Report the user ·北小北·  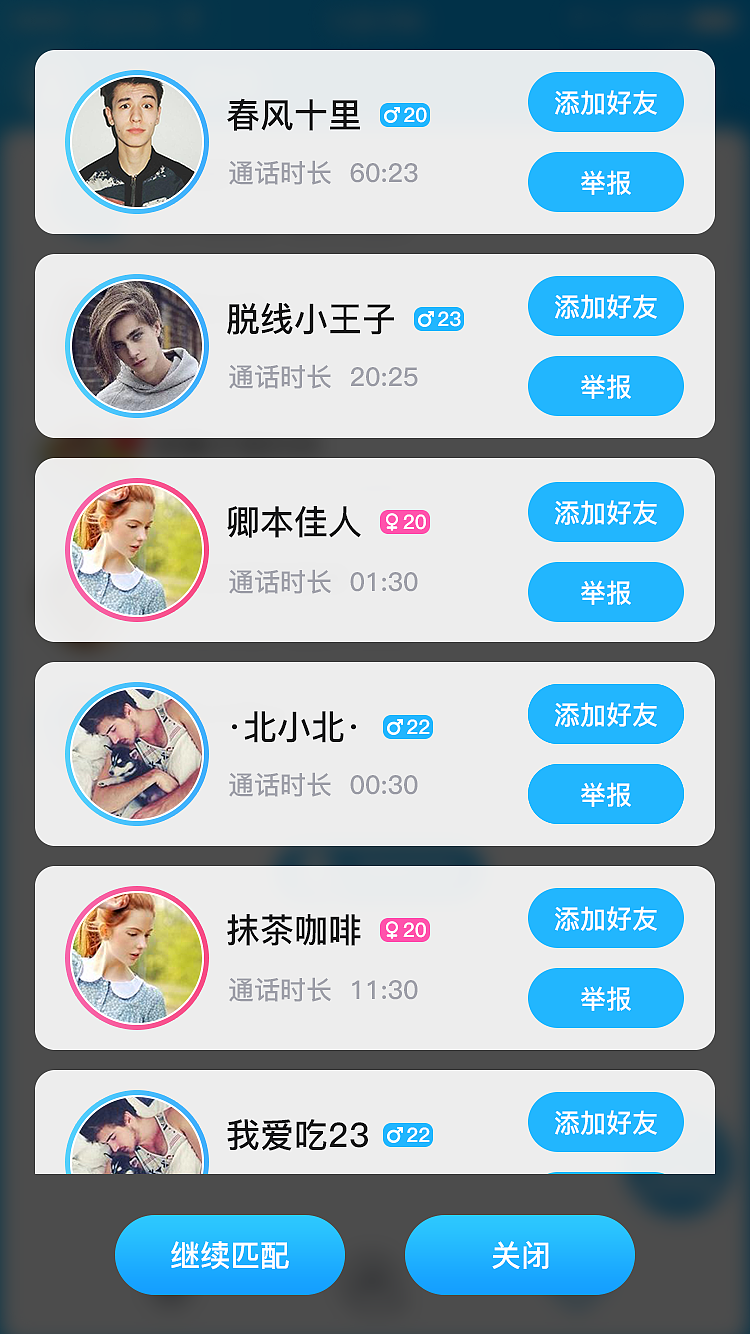point(605,794)
